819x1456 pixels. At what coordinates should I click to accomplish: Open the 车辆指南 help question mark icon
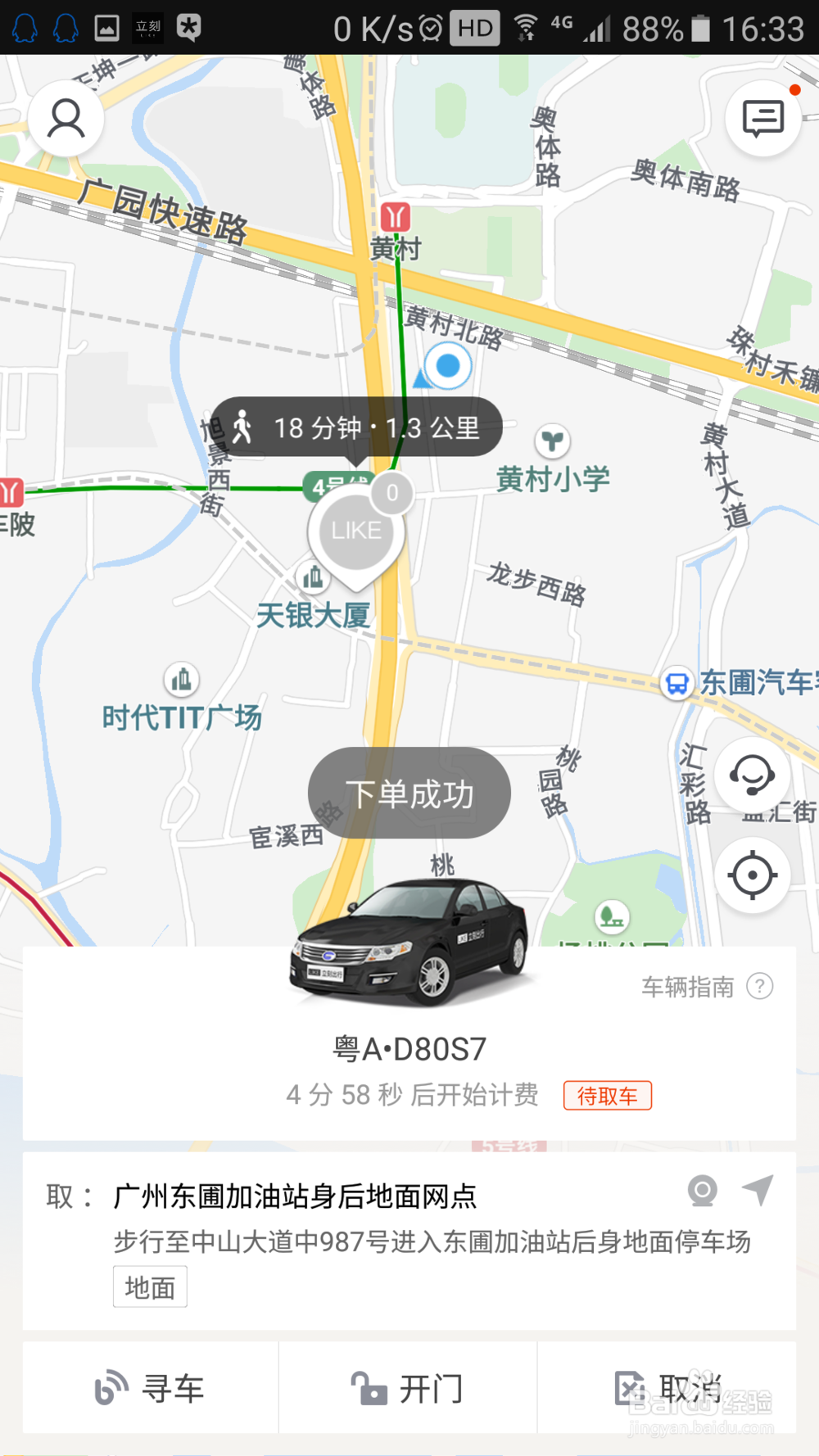(x=761, y=987)
